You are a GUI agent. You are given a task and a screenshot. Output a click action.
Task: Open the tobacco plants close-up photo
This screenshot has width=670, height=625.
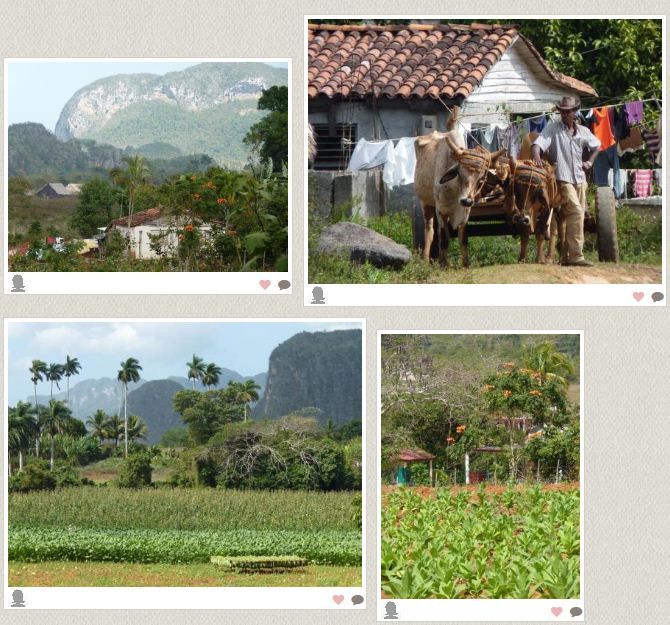[480, 465]
